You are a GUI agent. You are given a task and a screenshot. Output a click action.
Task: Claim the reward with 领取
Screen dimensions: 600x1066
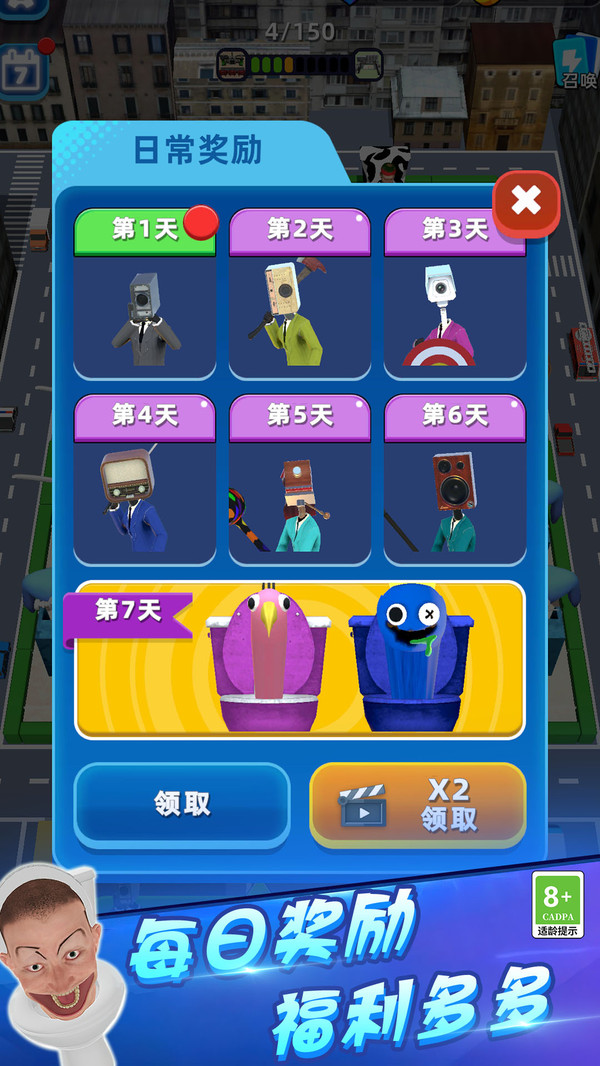click(x=182, y=804)
